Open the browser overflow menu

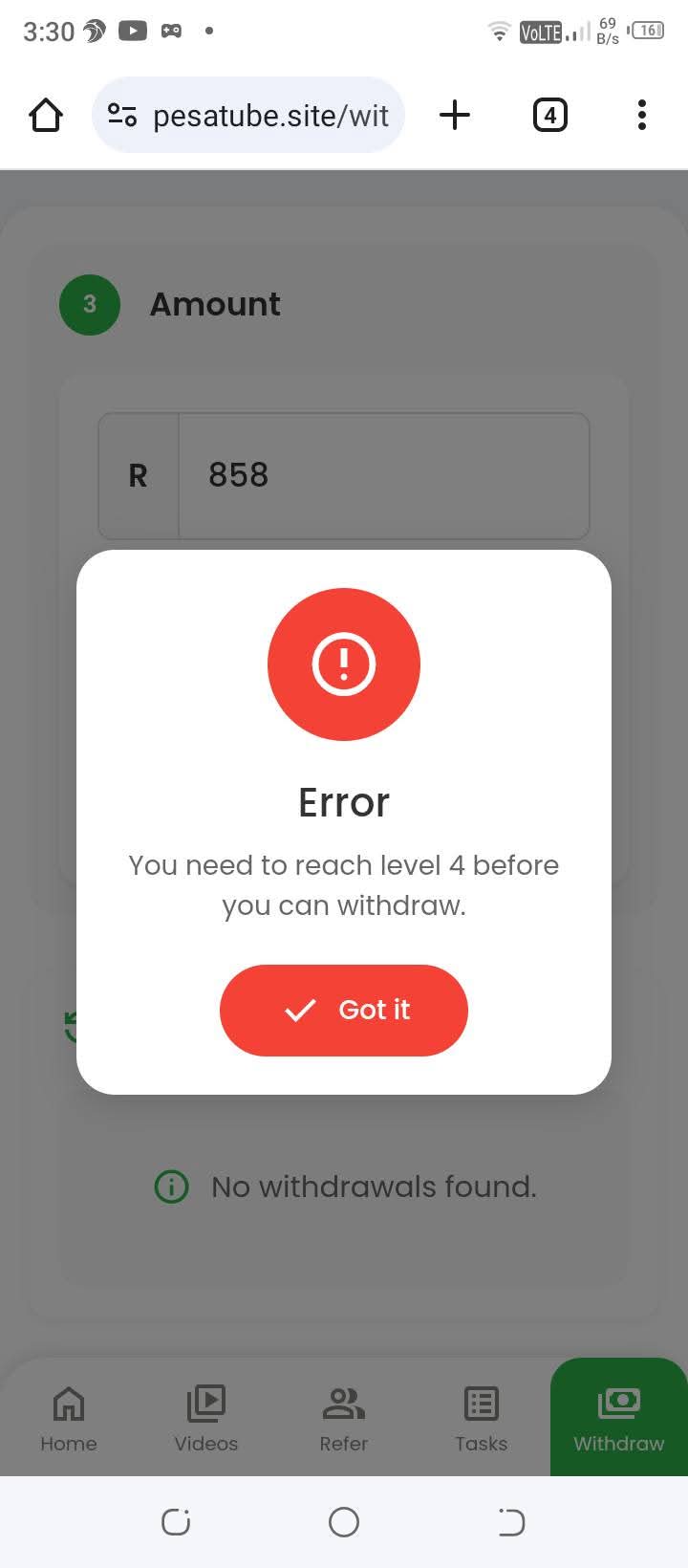pyautogui.click(x=641, y=116)
